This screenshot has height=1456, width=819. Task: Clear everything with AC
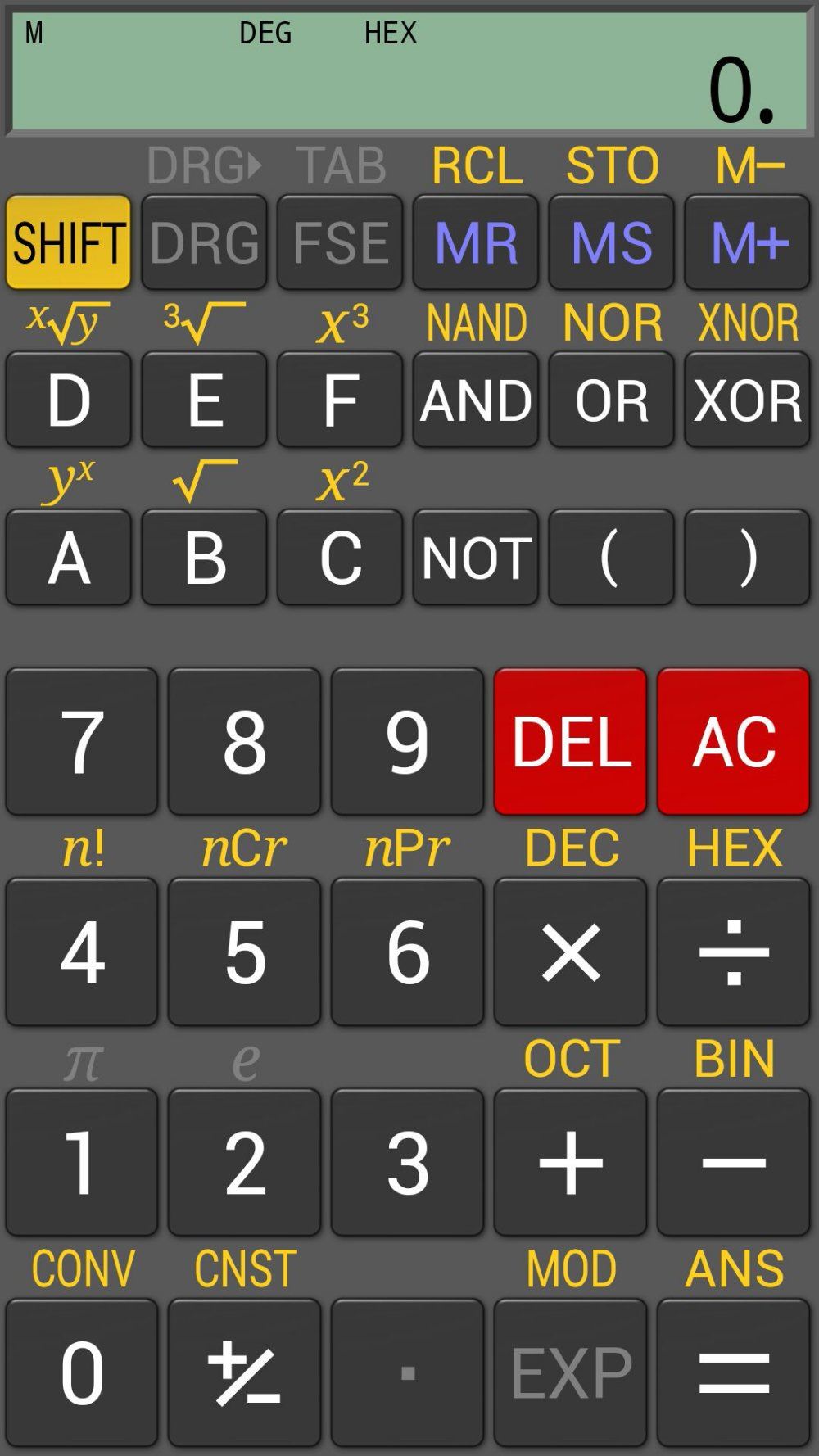[x=733, y=741]
